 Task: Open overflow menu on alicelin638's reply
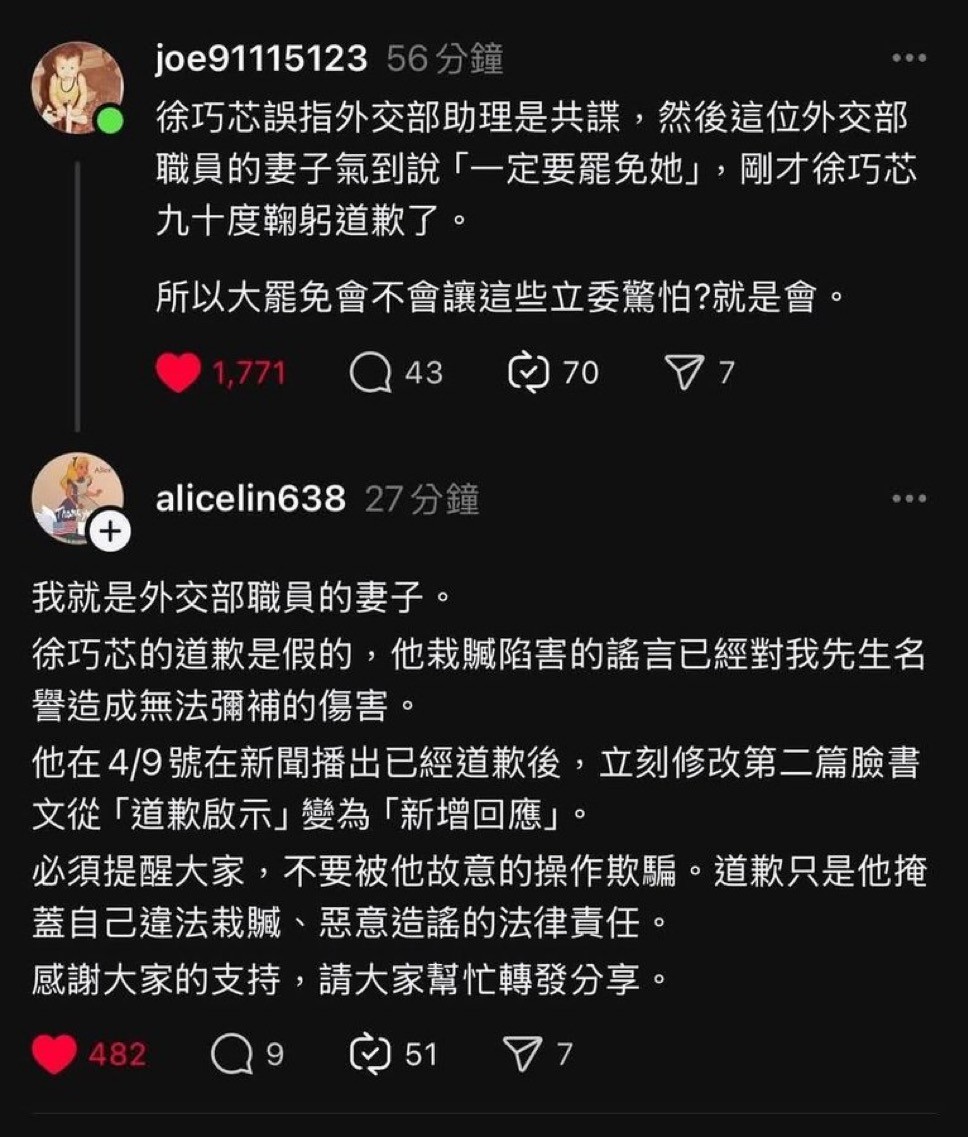click(x=908, y=499)
